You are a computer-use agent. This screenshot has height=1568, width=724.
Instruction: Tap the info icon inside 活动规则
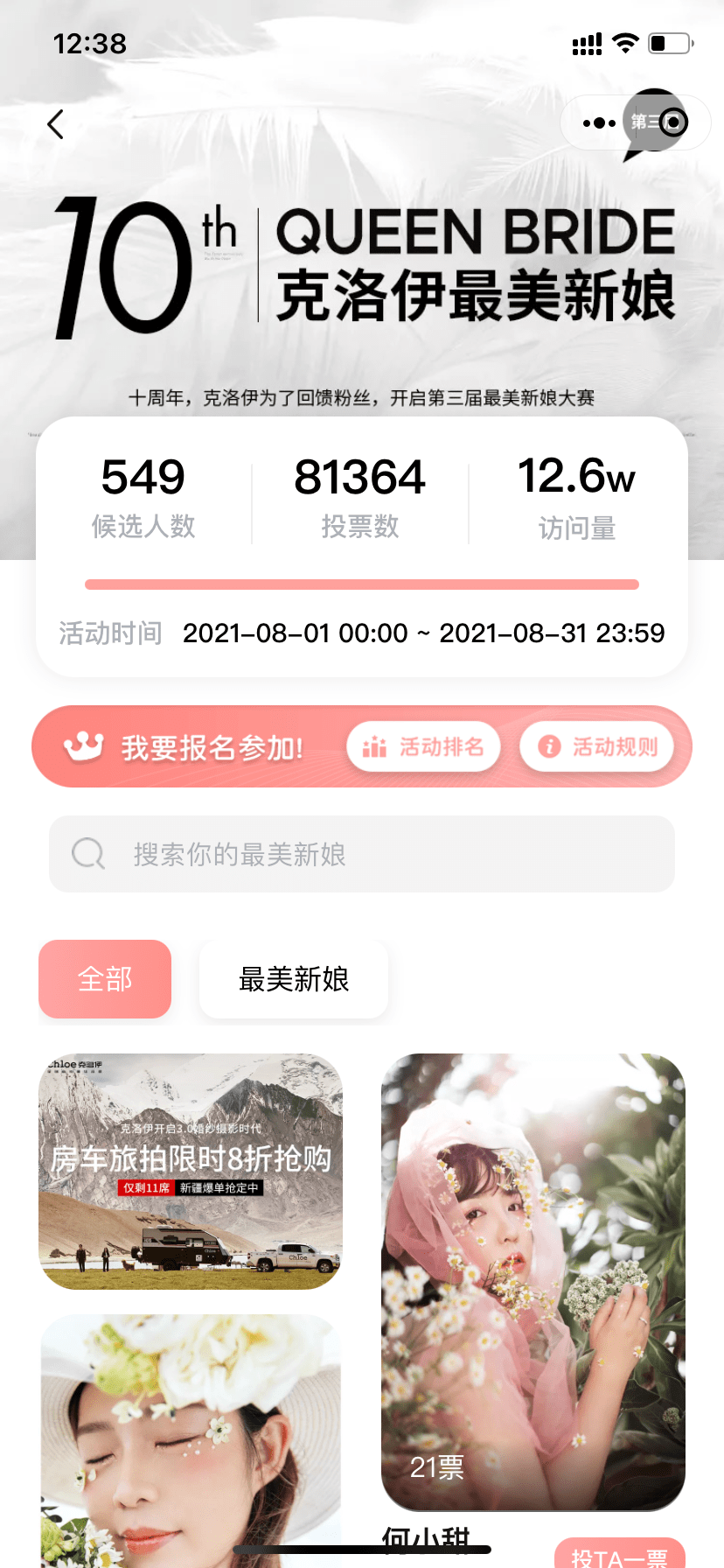click(x=549, y=746)
